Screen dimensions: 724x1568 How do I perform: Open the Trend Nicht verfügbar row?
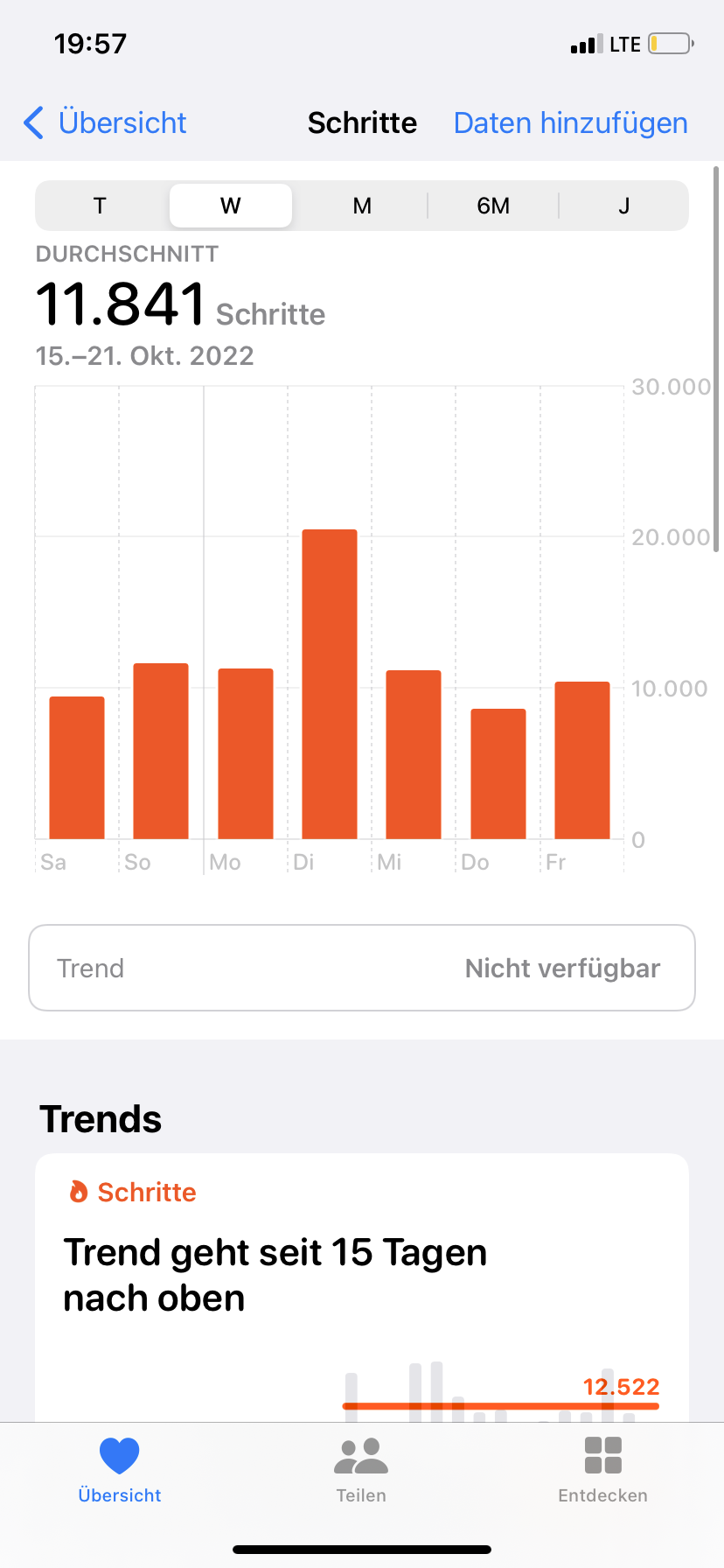click(362, 968)
